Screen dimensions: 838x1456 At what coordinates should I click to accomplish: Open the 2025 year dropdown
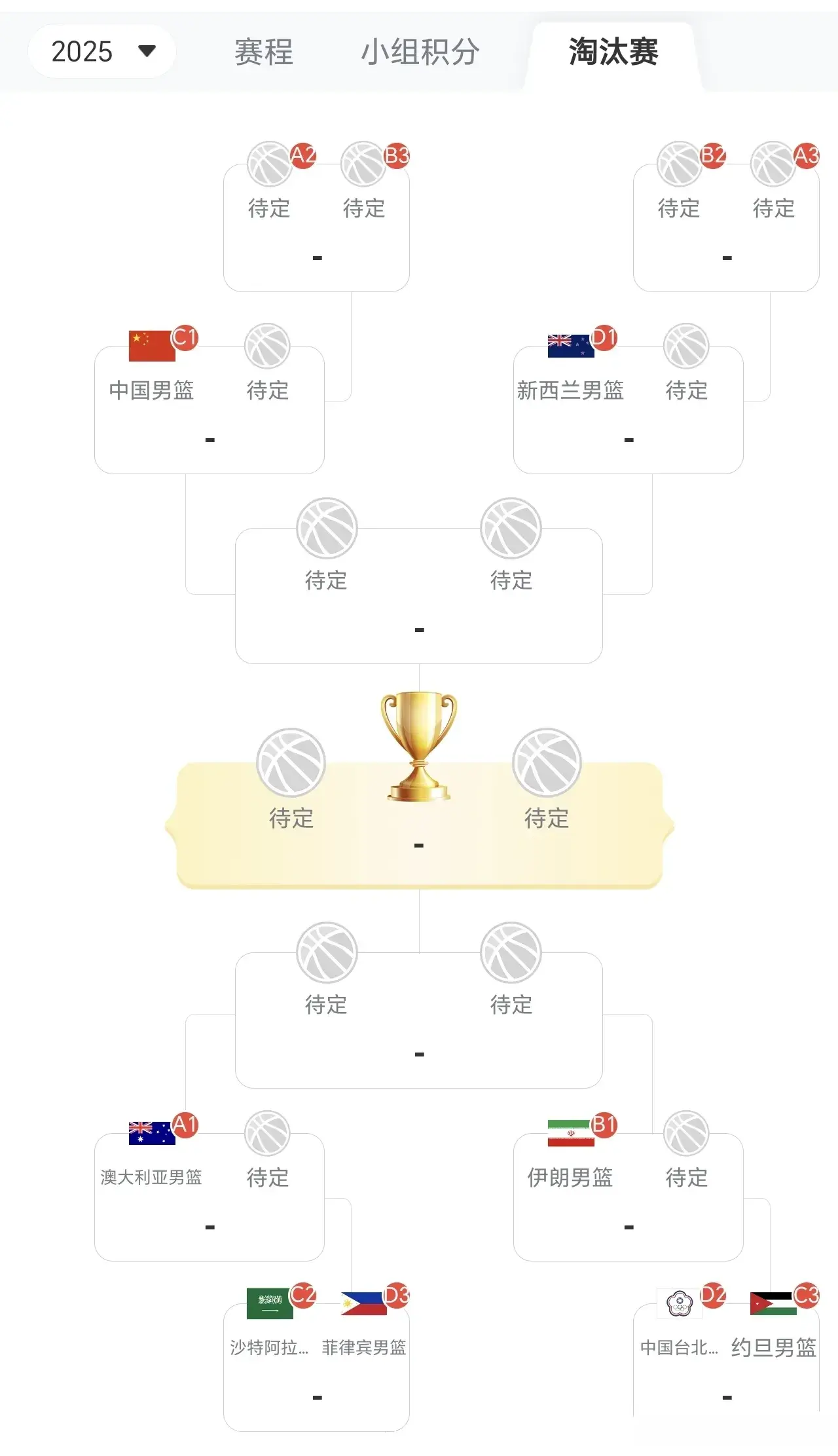pyautogui.click(x=101, y=51)
